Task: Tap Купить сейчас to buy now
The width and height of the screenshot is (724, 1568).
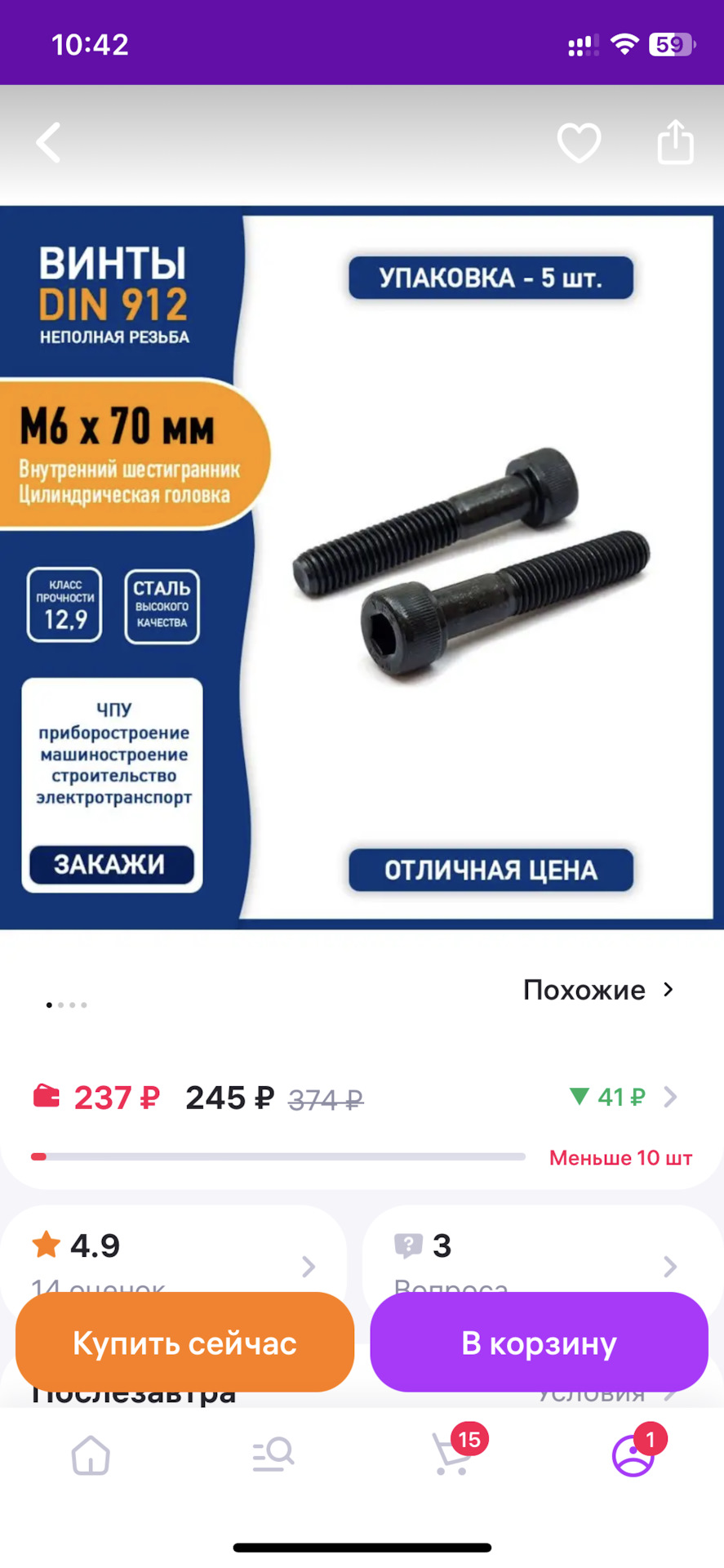Action: click(x=185, y=1343)
